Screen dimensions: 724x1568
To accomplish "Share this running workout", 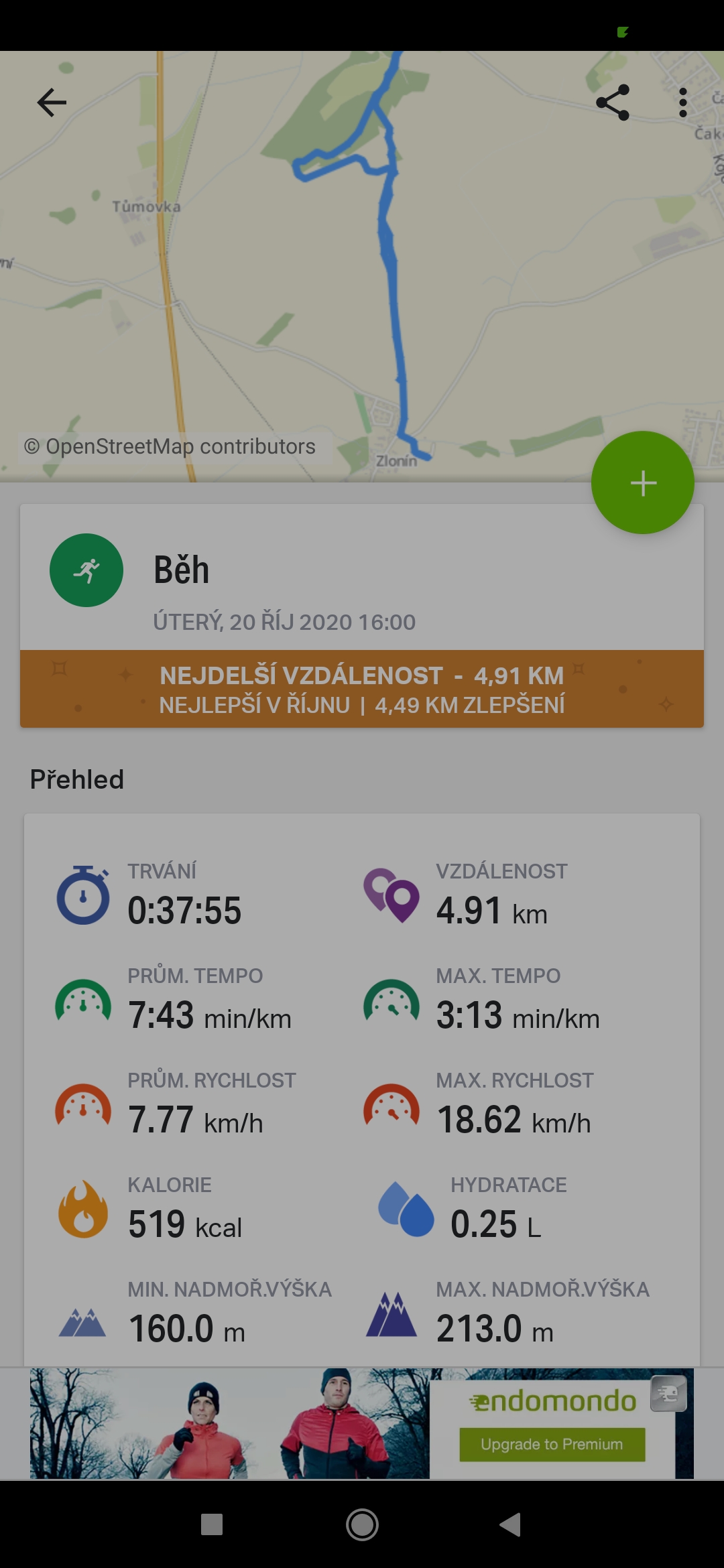I will tap(613, 103).
